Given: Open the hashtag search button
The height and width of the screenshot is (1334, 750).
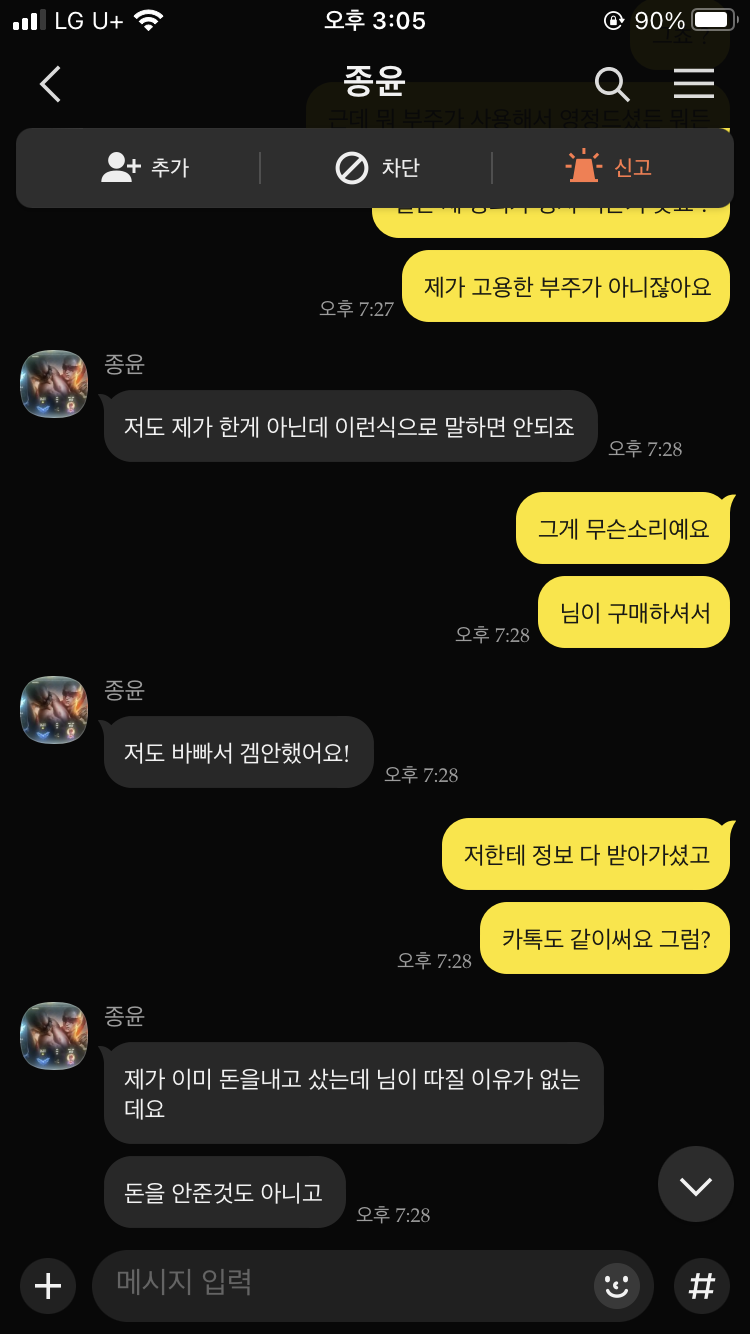Looking at the screenshot, I should tap(702, 1285).
